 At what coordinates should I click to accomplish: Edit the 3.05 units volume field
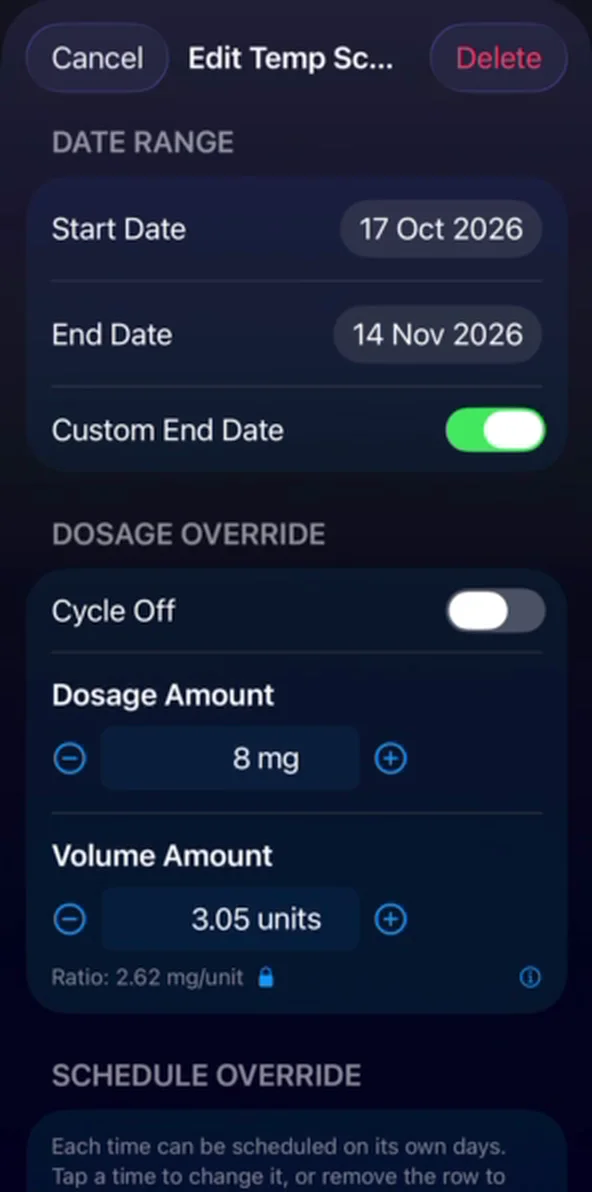tap(230, 920)
